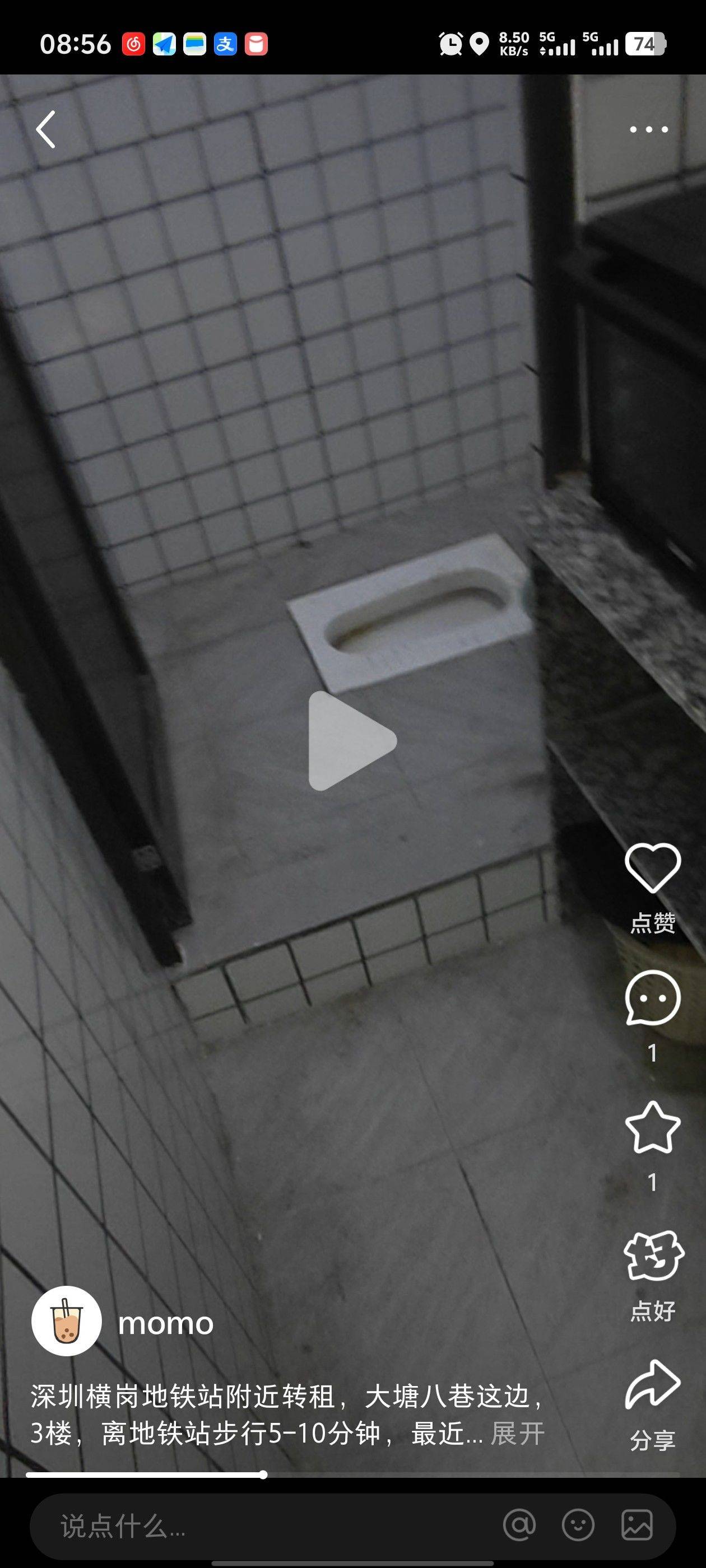Go back using the top-left arrow

[x=46, y=129]
